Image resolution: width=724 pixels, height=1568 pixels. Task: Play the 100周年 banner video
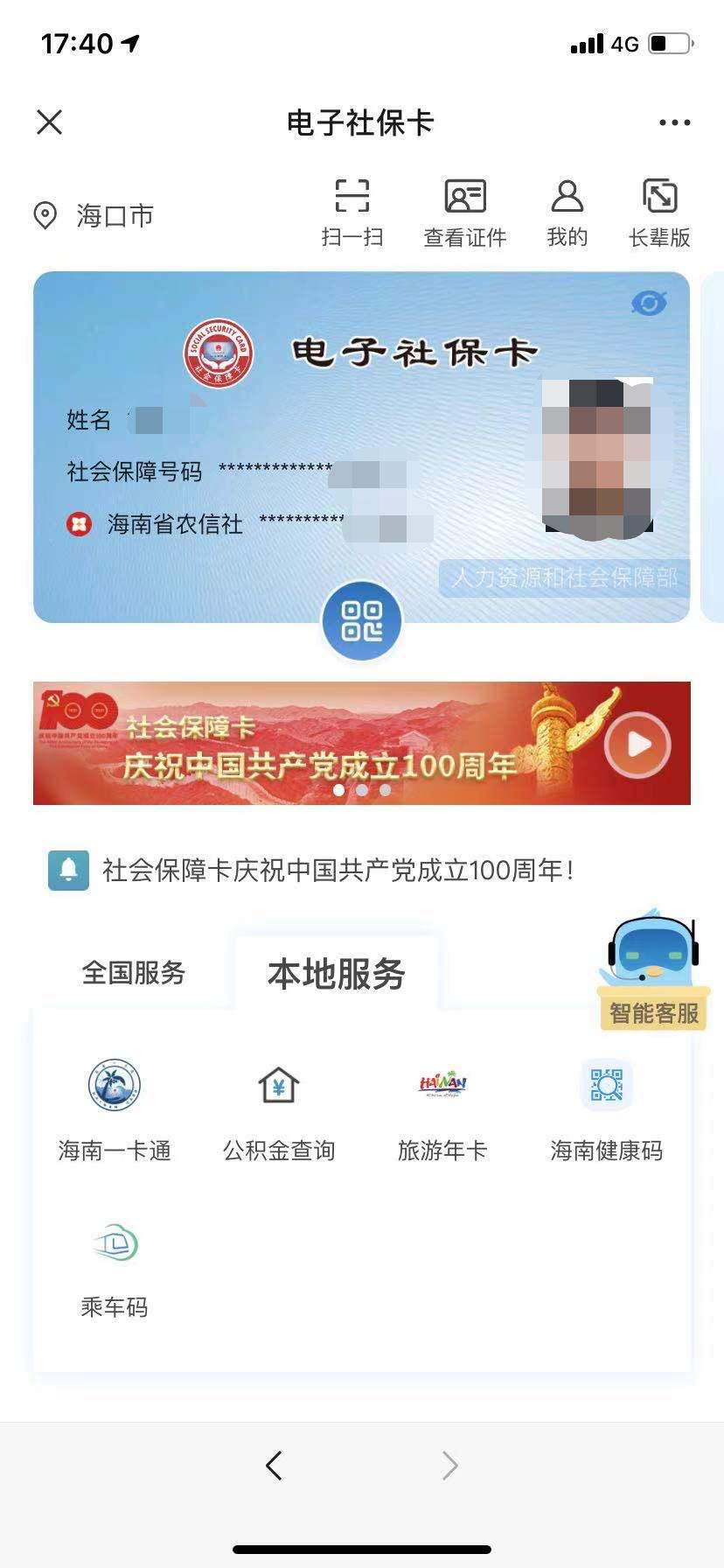click(x=638, y=744)
